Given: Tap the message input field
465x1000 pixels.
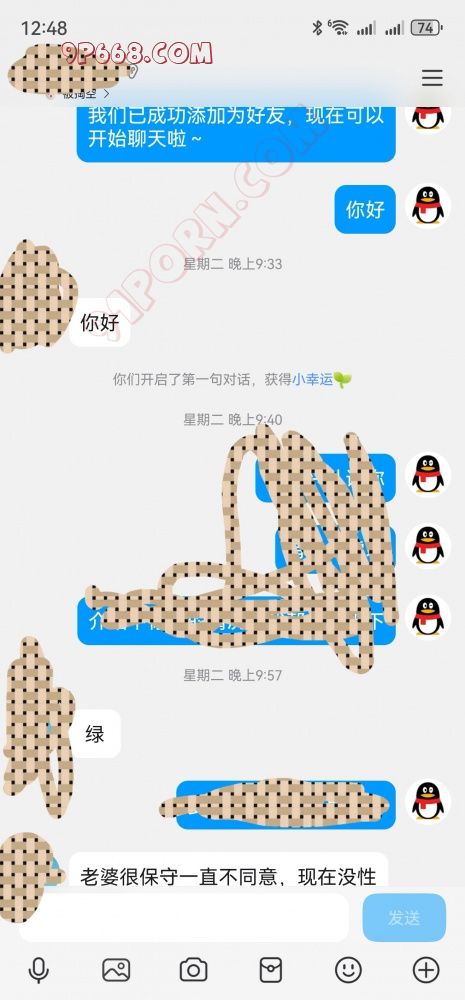Looking at the screenshot, I should pyautogui.click(x=184, y=918).
